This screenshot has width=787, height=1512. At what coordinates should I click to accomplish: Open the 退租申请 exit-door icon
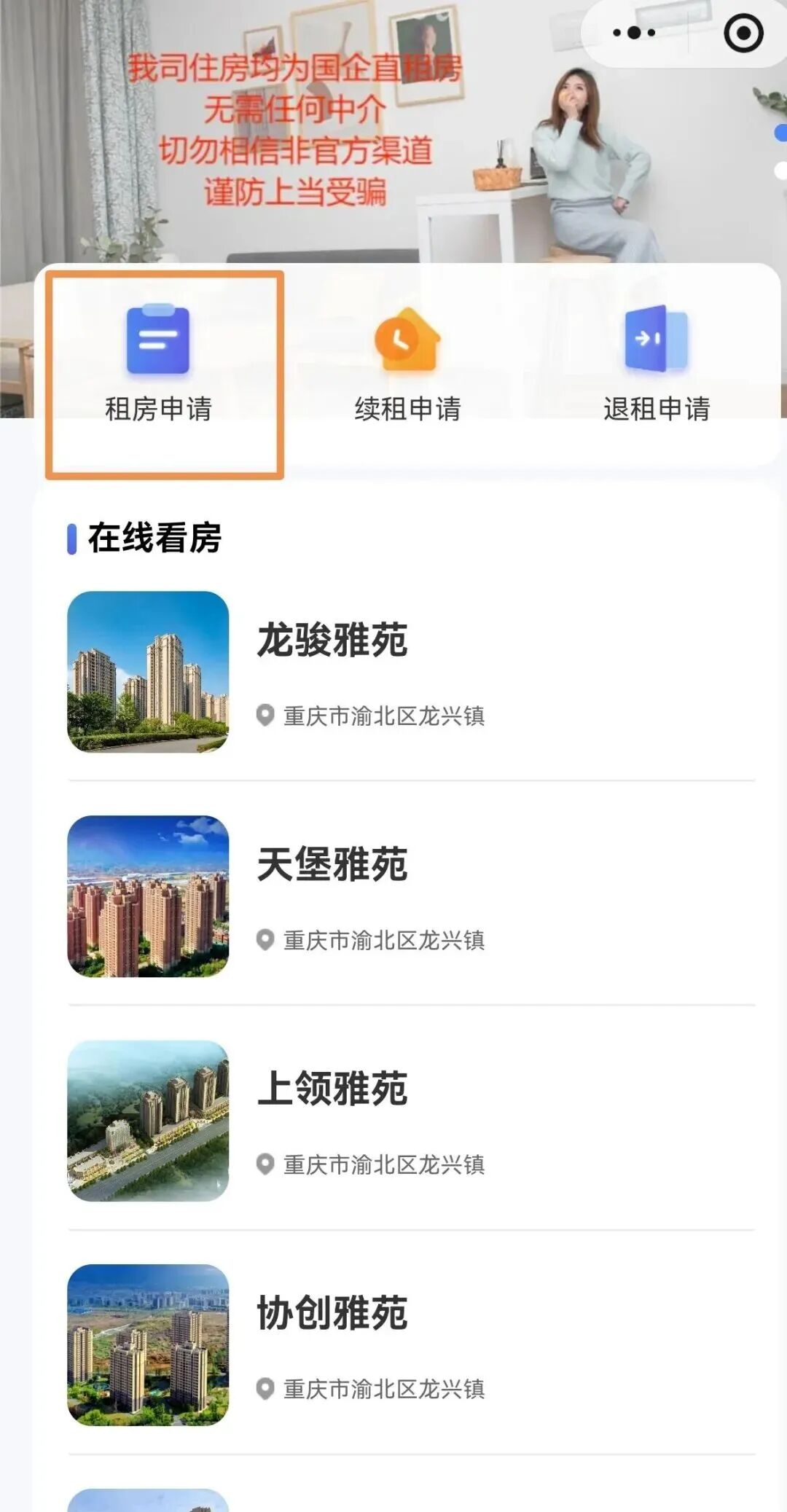[654, 339]
